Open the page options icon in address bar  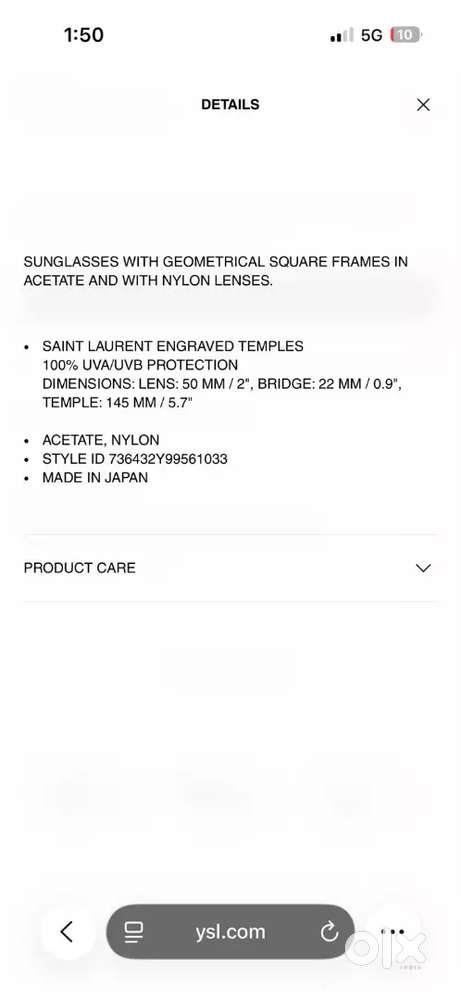tap(134, 932)
